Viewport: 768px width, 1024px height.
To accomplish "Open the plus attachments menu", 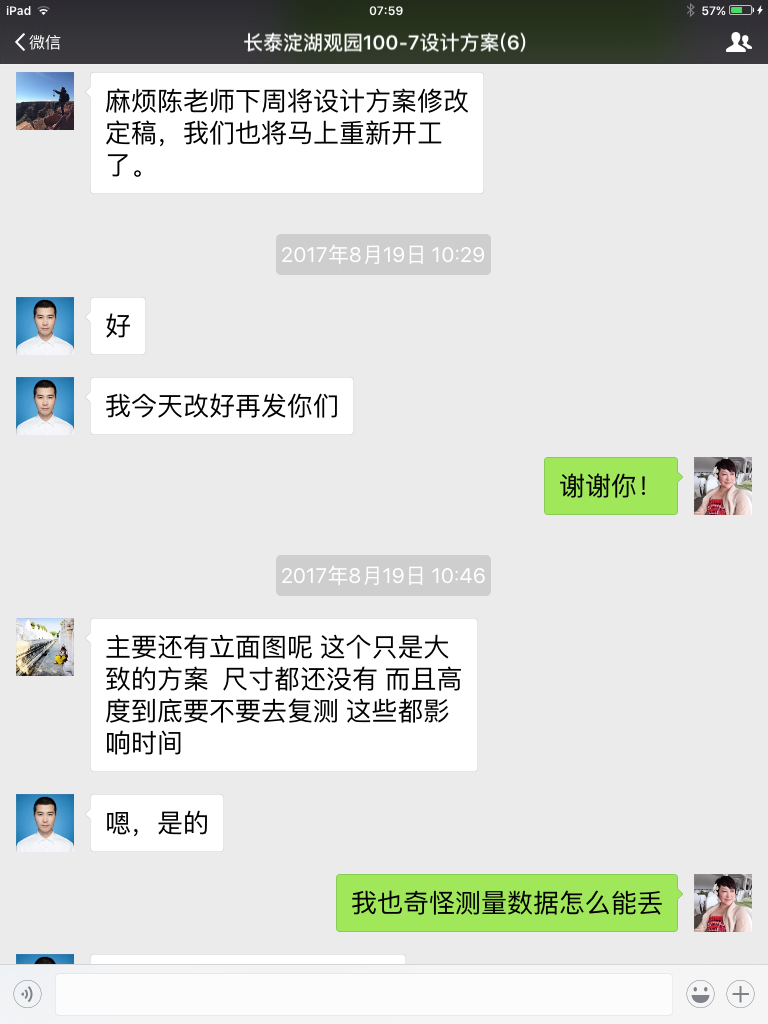I will pos(740,994).
